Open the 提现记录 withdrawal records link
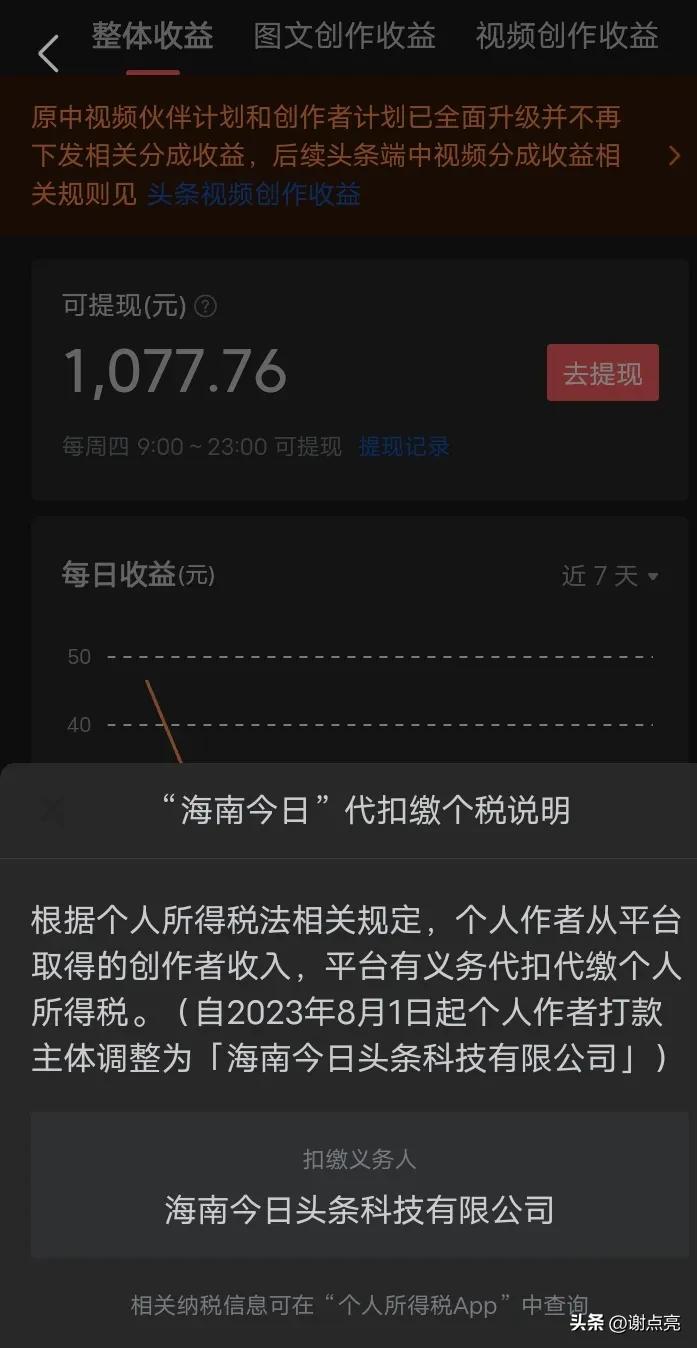The width and height of the screenshot is (697, 1348). [404, 447]
